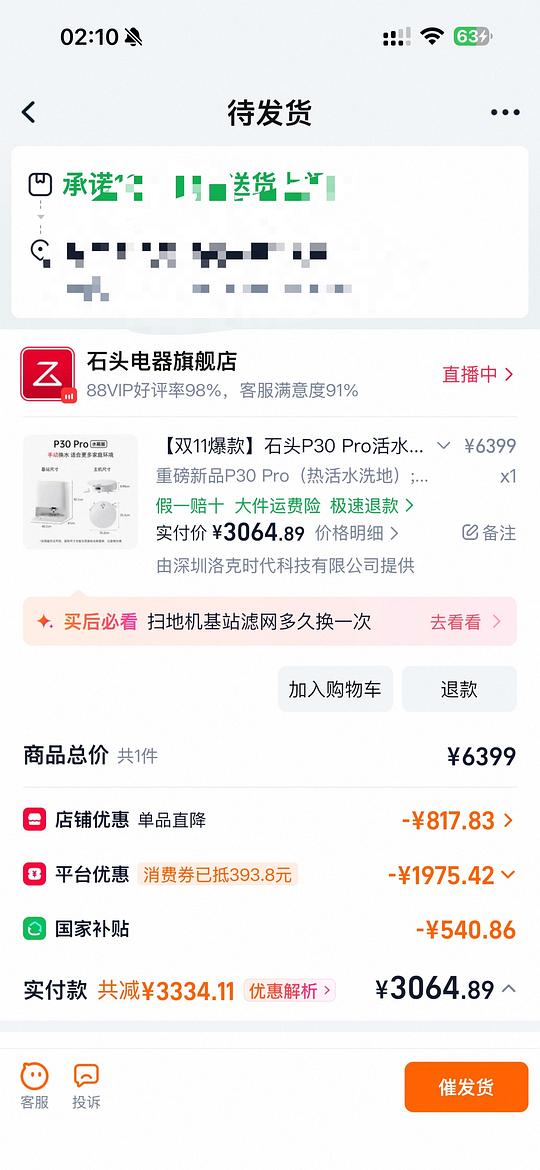This screenshot has width=540, height=1170.
Task: Open 优惠解析 discount analysis
Action: [x=289, y=991]
